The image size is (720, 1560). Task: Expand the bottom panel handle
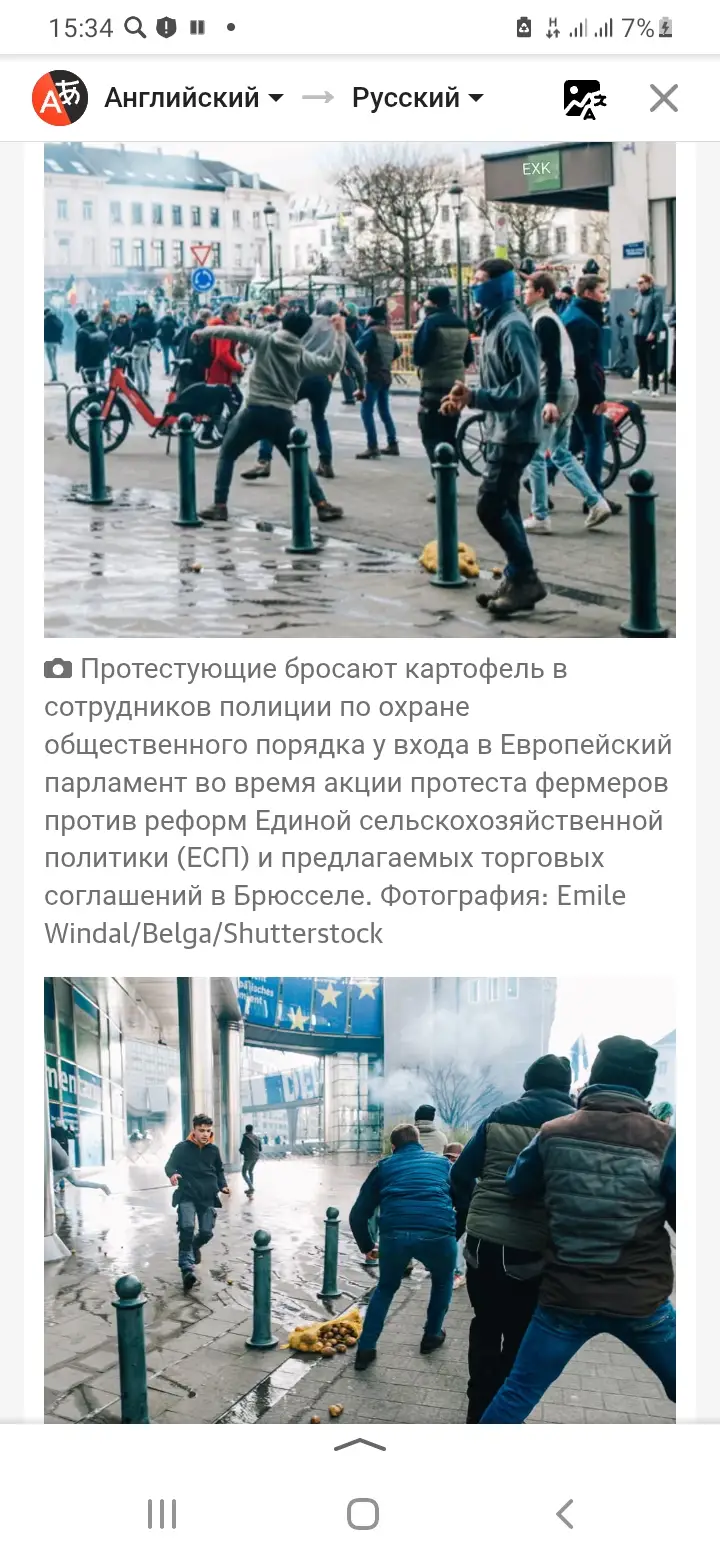[x=359, y=1444]
